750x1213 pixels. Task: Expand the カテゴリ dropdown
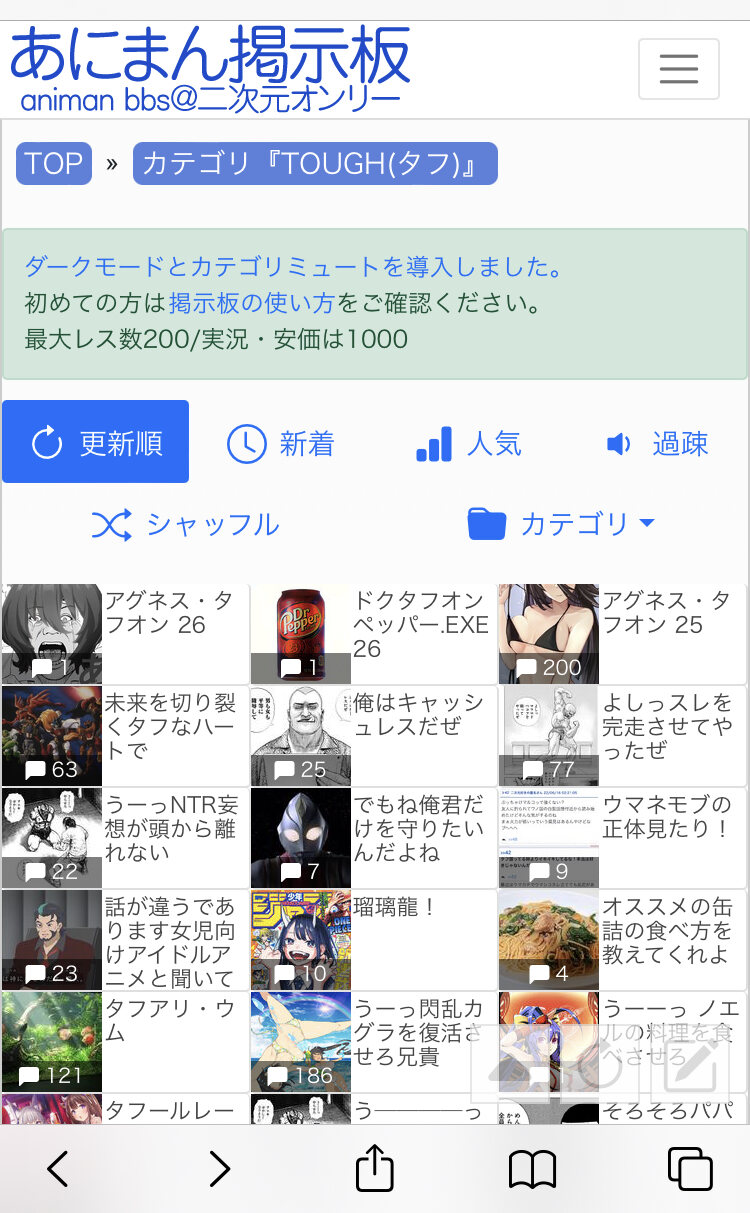pos(561,524)
